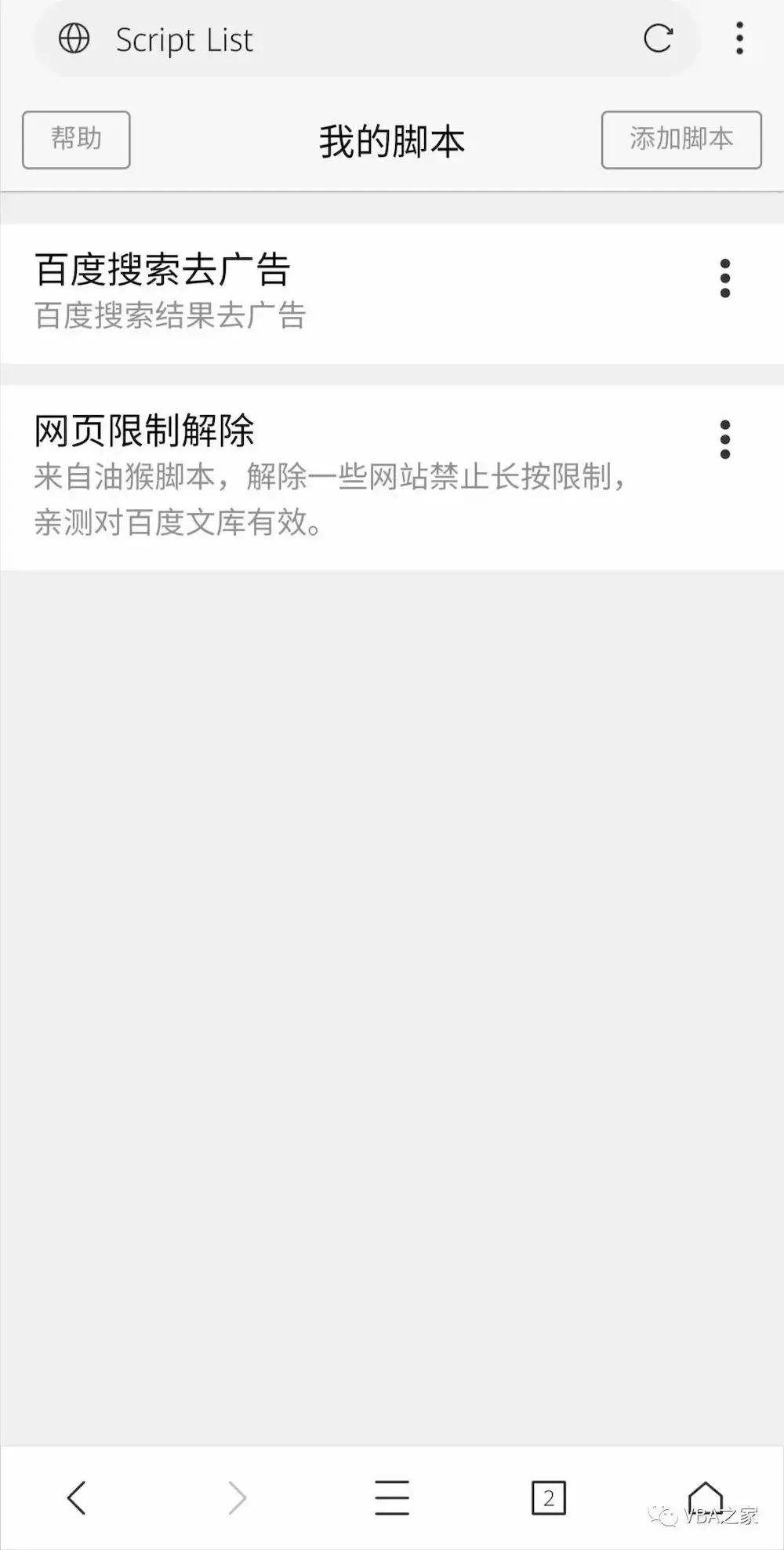The image size is (784, 1550).
Task: Reload the Script List page
Action: coord(659,39)
